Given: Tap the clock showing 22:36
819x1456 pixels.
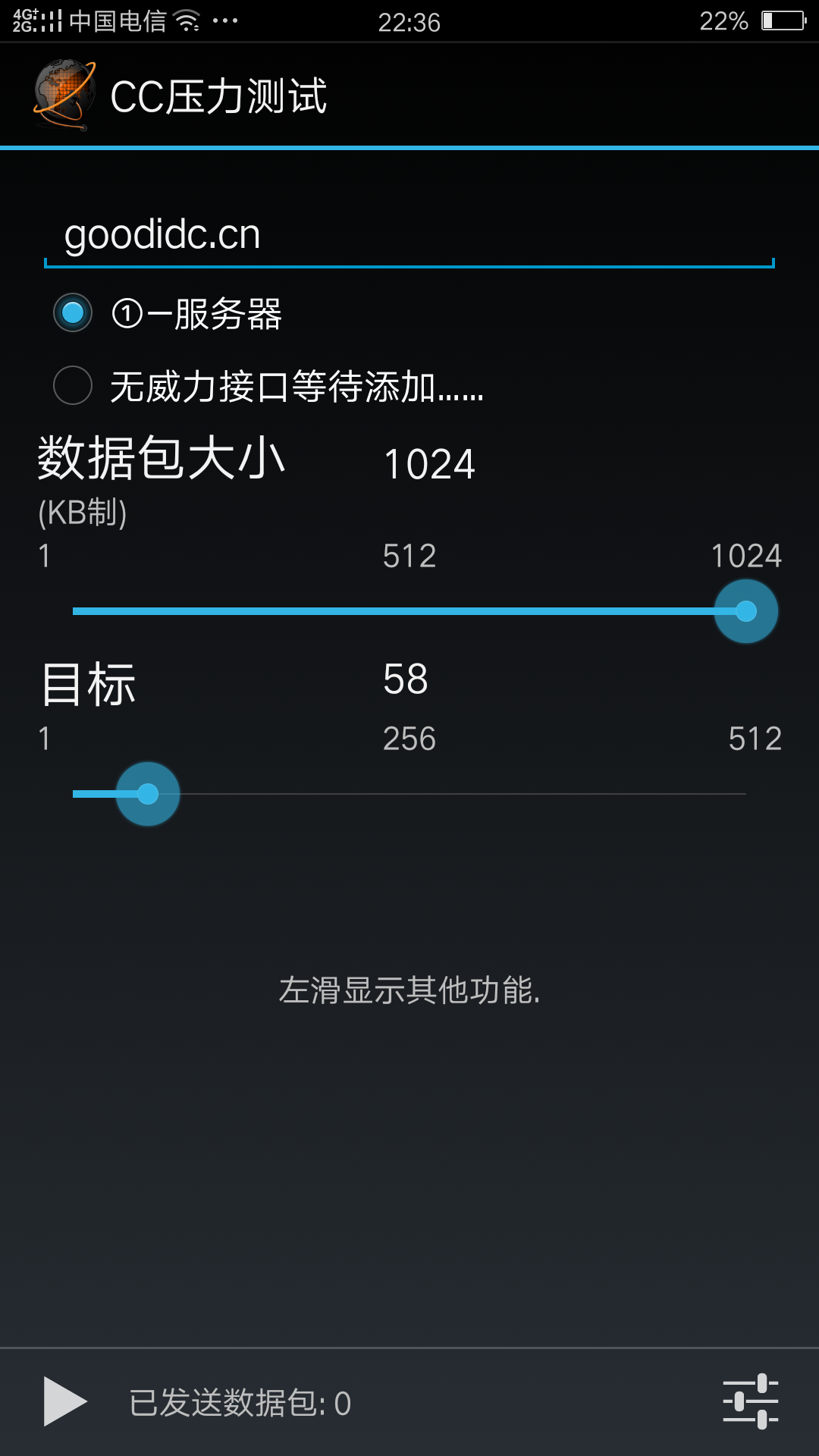Looking at the screenshot, I should tap(408, 23).
